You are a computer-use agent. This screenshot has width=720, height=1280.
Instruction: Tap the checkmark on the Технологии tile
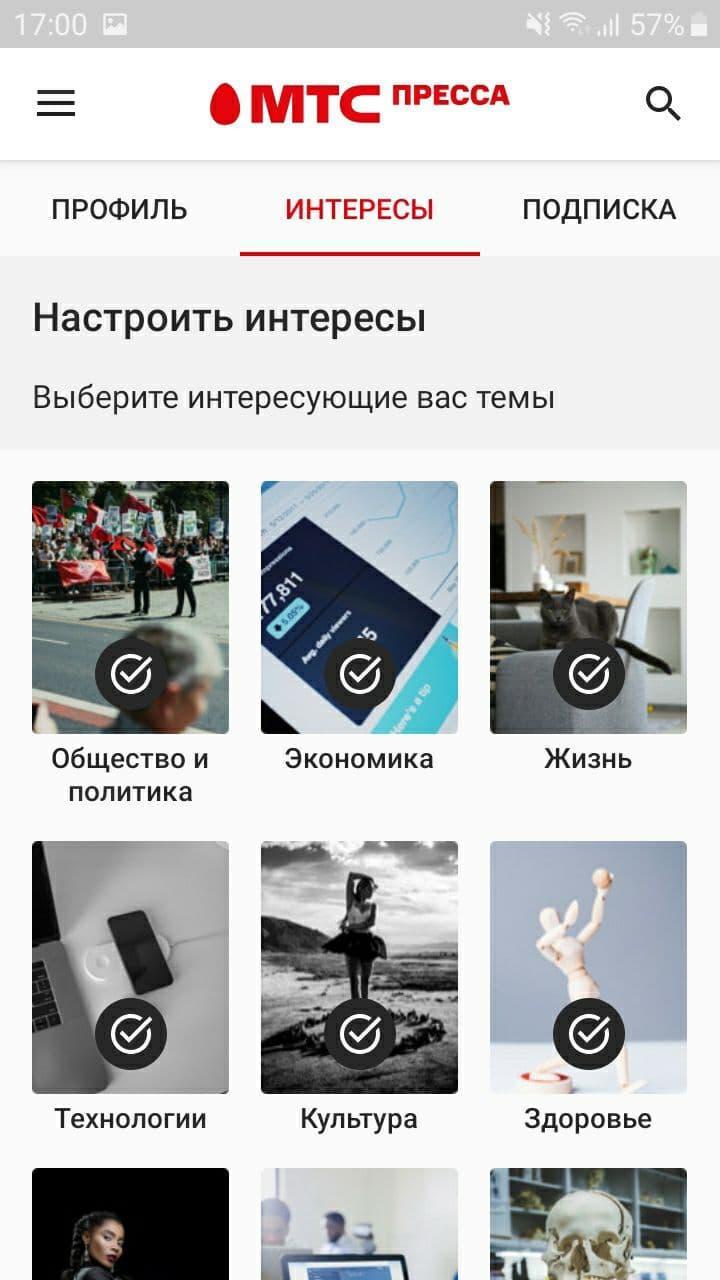click(130, 1033)
